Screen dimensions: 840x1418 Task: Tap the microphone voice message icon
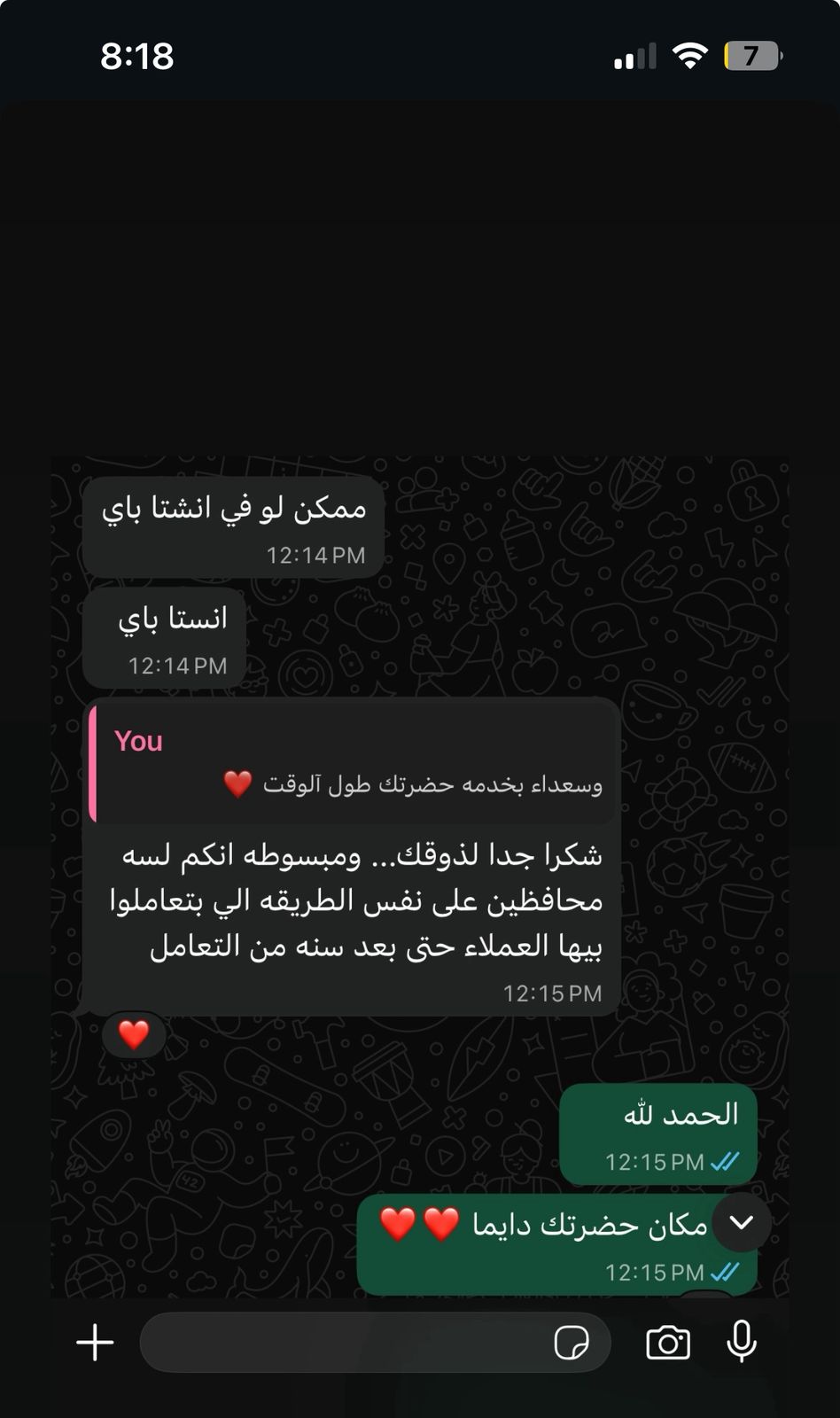(x=742, y=1341)
